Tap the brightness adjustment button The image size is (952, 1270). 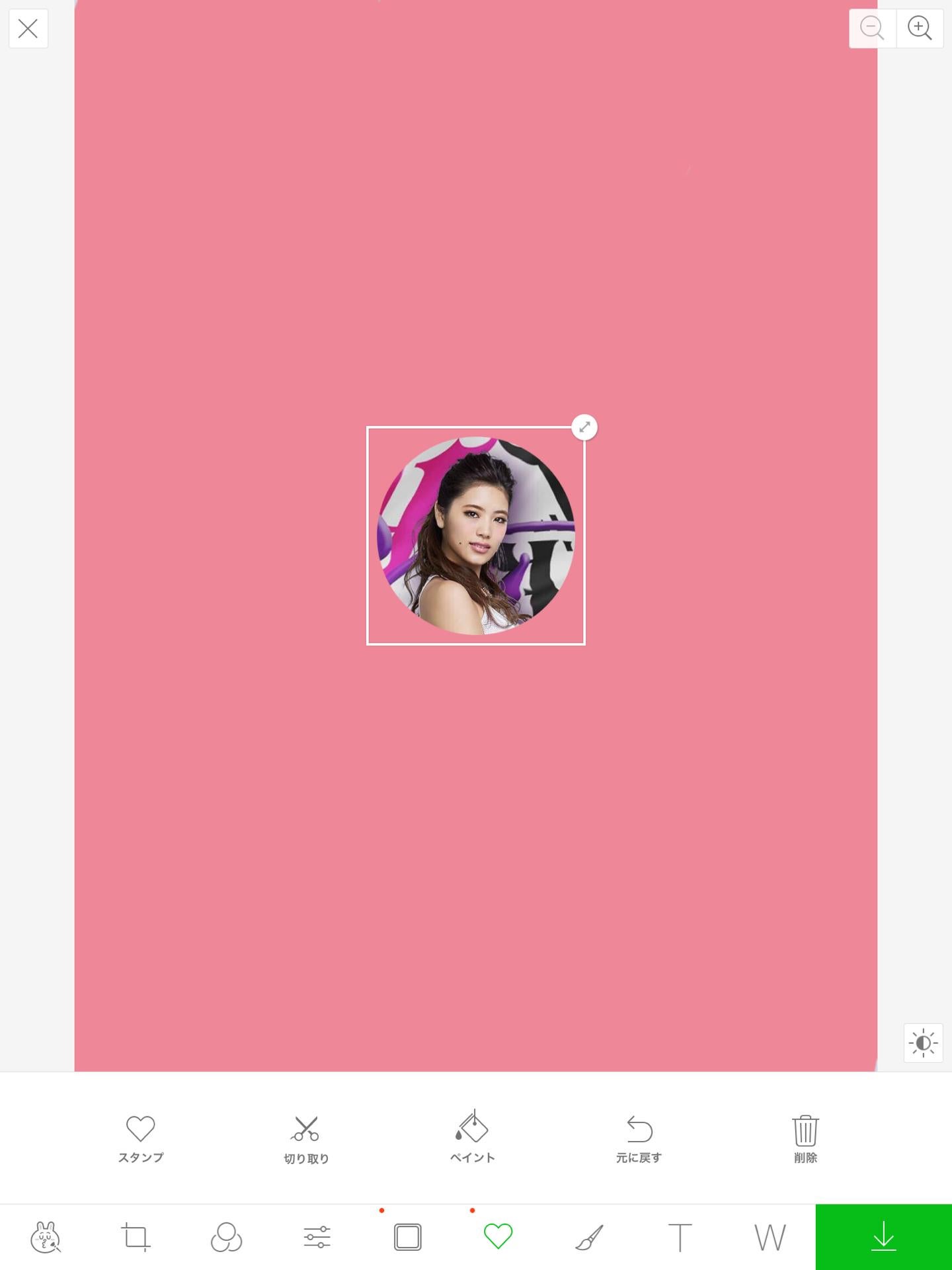coord(923,1043)
